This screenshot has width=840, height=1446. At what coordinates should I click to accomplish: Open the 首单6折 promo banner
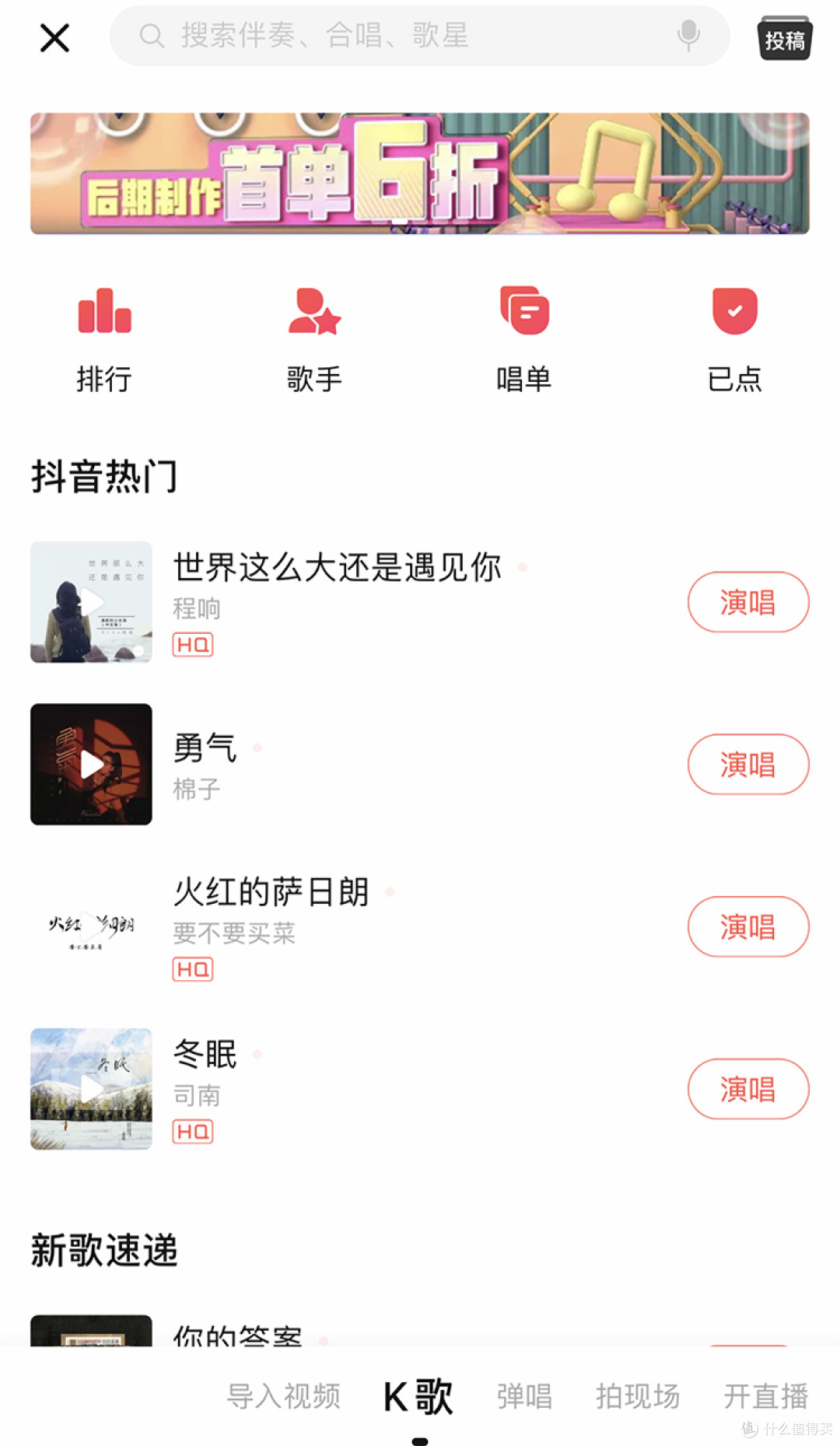click(x=420, y=173)
